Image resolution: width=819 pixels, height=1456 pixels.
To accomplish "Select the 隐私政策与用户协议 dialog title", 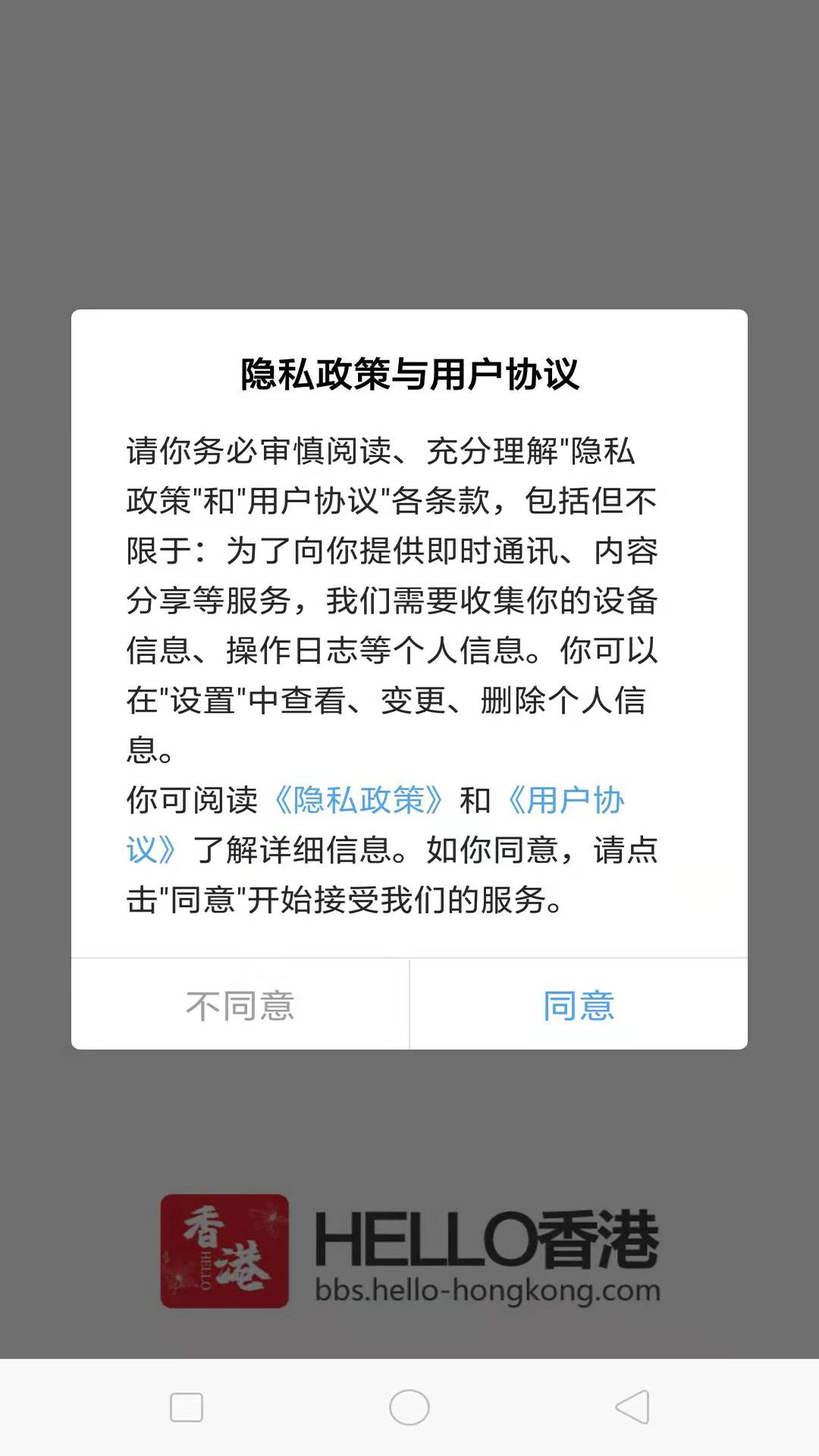I will point(409,372).
